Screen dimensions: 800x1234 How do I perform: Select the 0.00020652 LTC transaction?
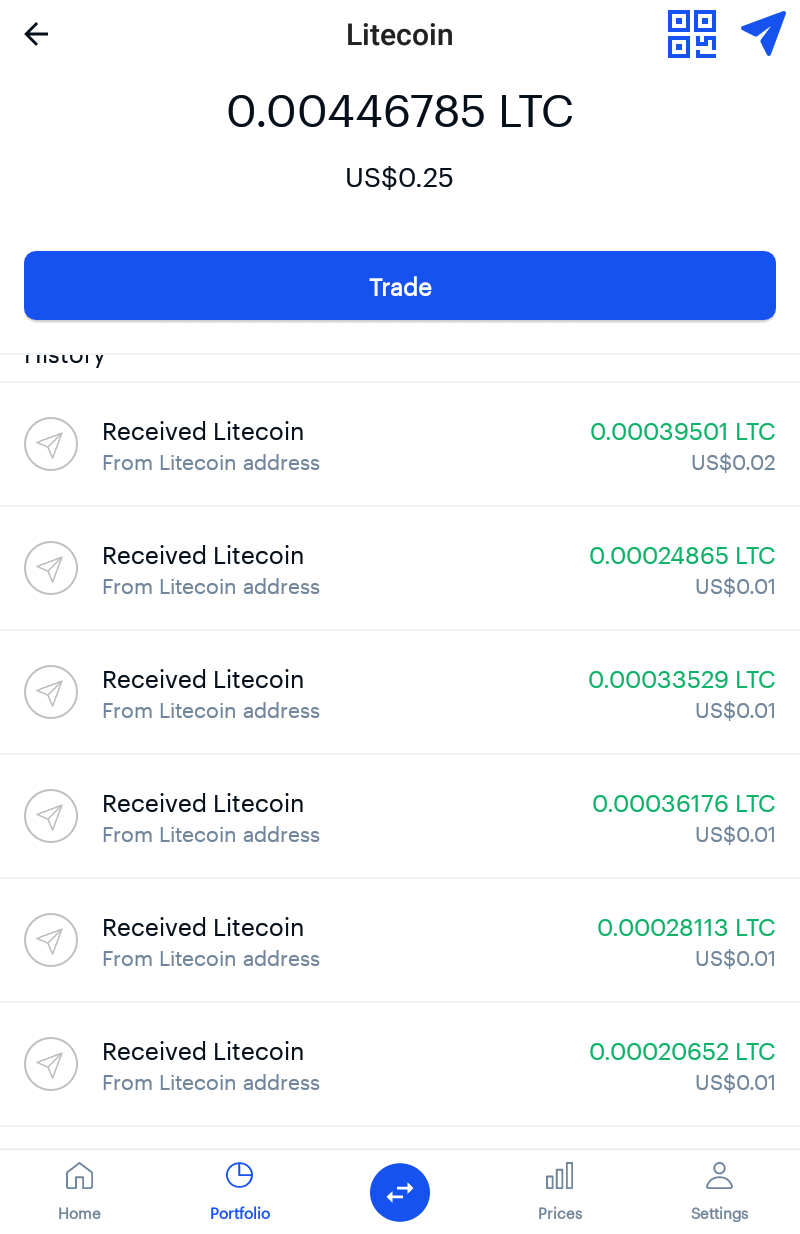point(400,1065)
